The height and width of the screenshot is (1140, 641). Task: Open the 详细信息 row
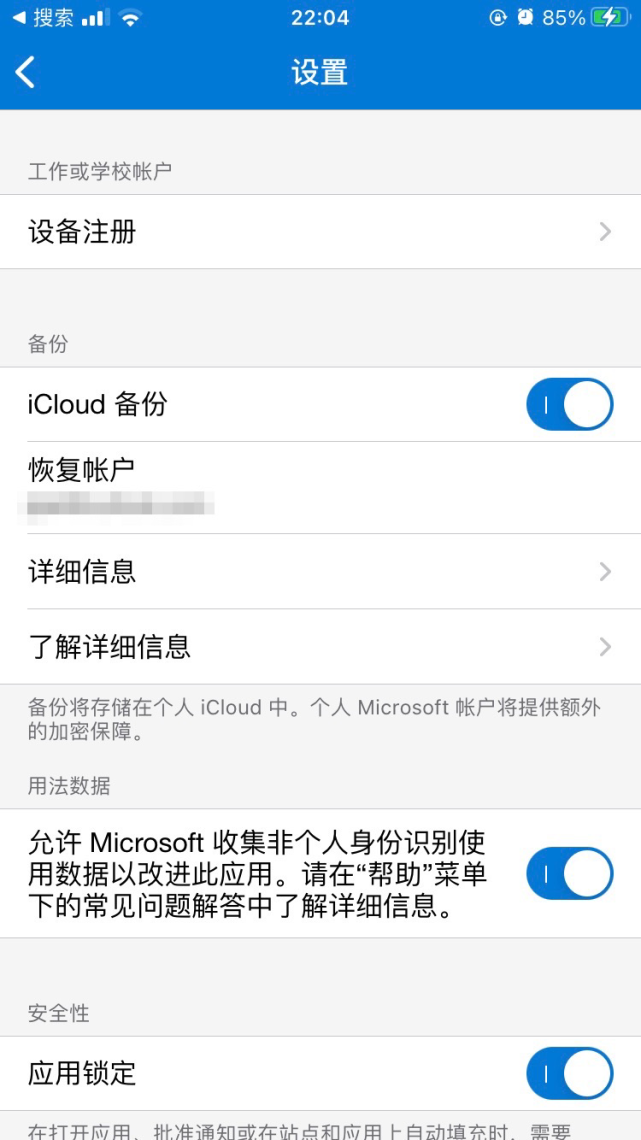coord(320,572)
